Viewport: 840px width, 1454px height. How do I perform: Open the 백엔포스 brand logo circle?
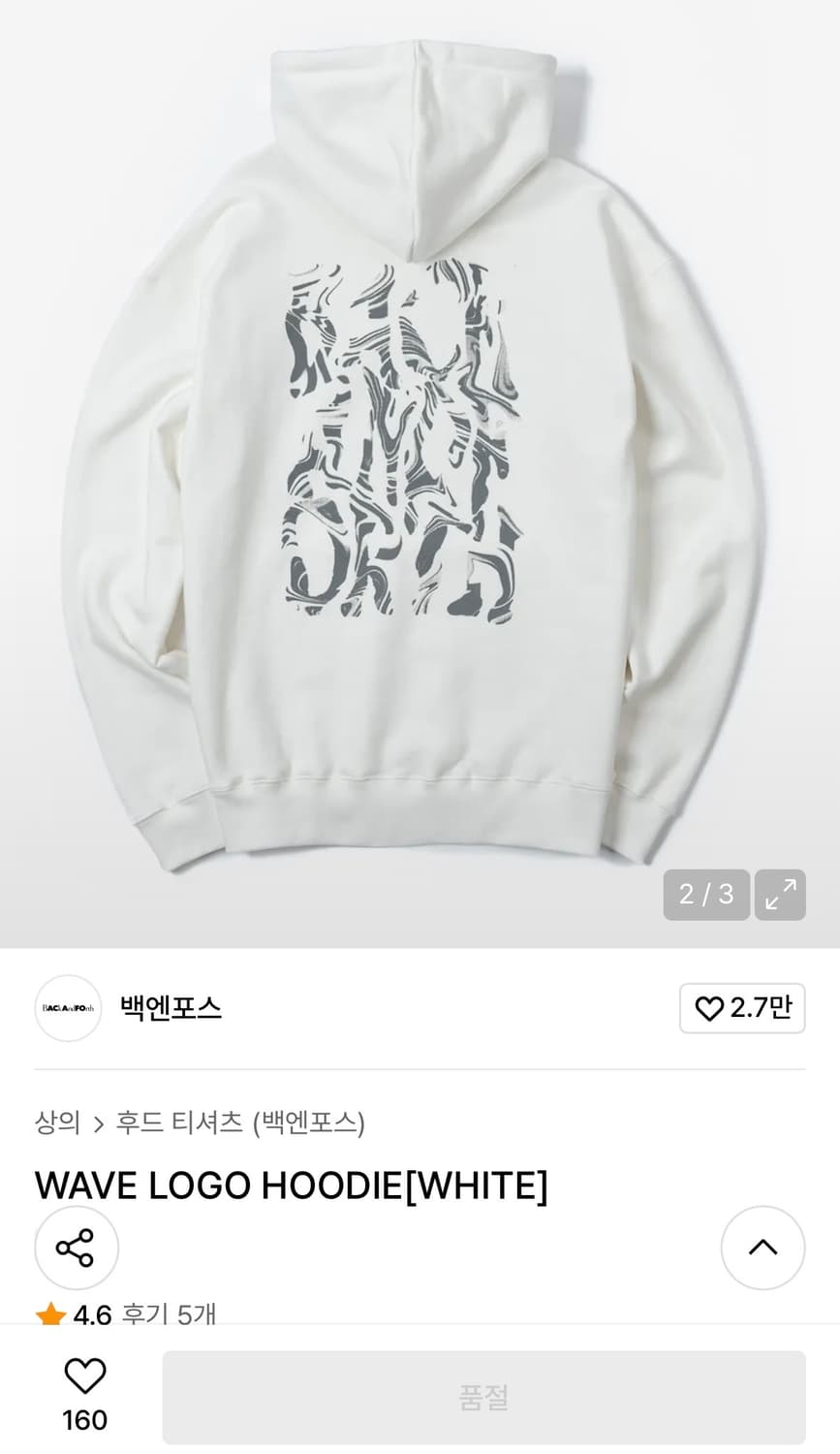coord(68,1008)
